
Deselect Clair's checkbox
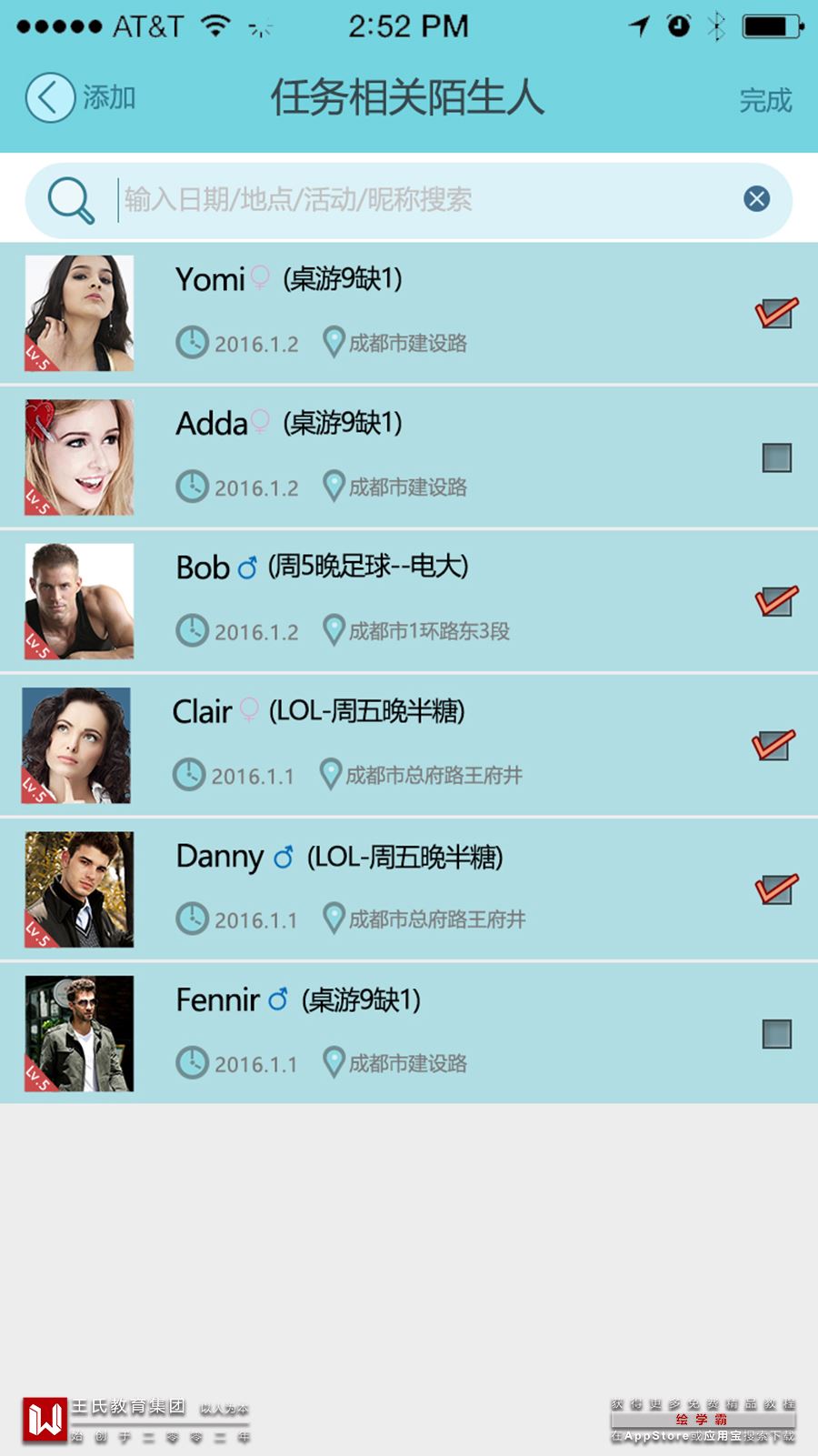[773, 746]
